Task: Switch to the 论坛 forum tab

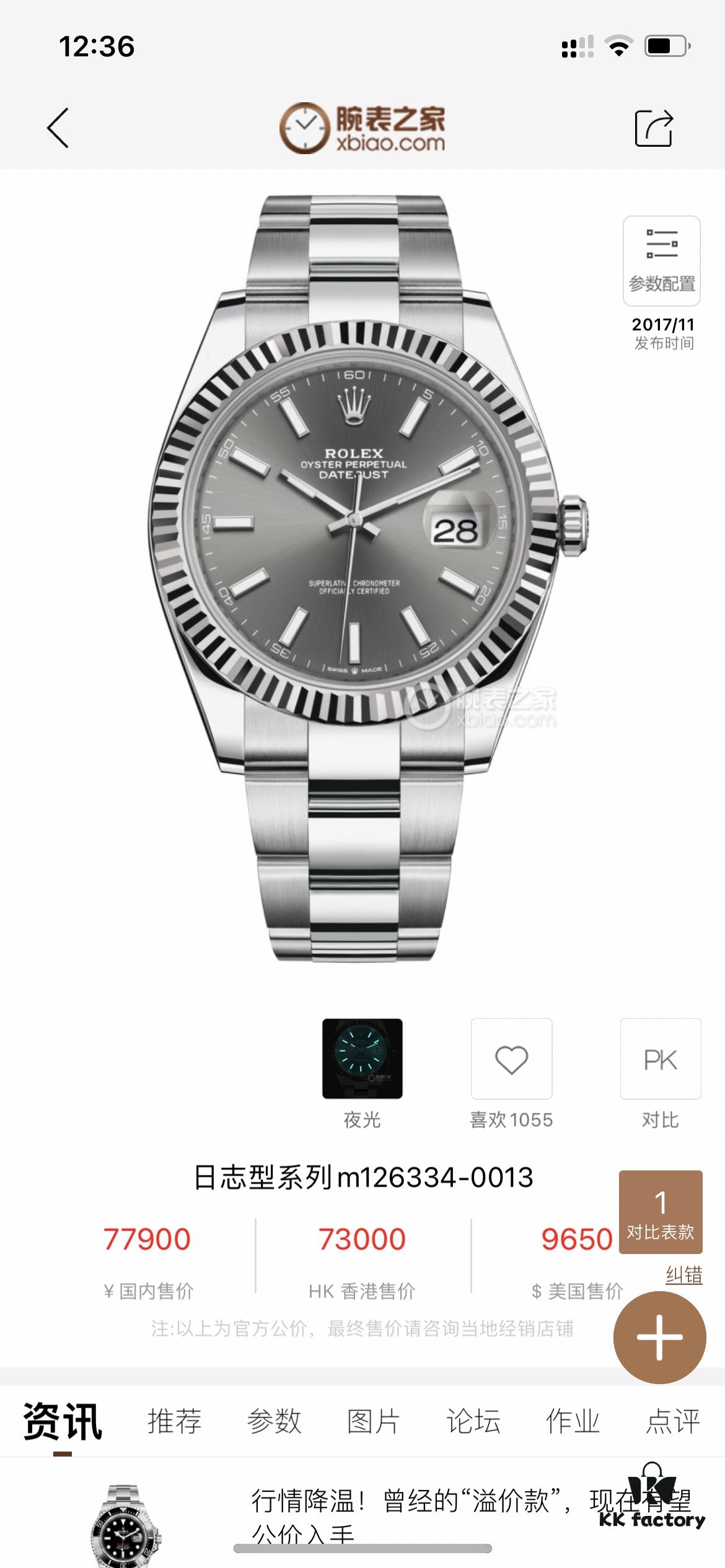Action: (474, 1422)
